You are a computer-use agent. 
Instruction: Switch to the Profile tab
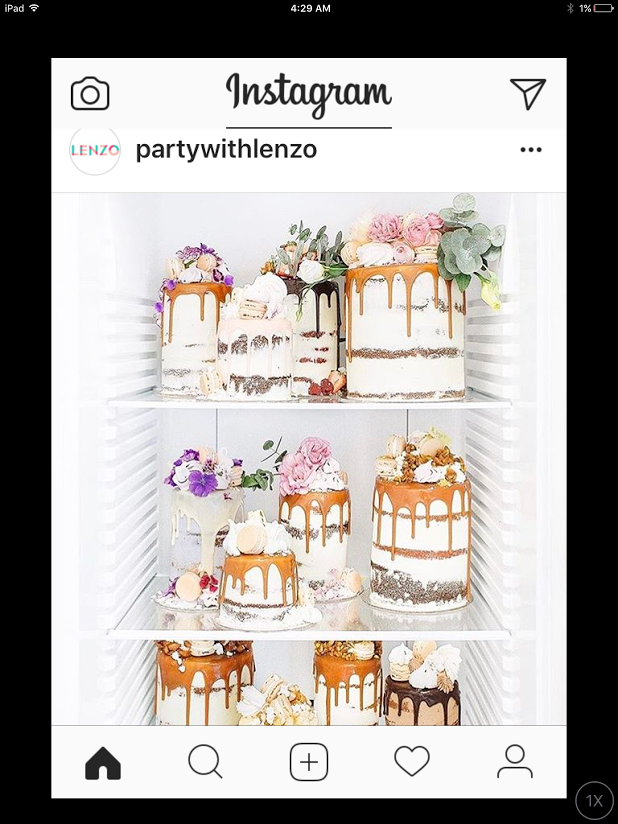[515, 762]
